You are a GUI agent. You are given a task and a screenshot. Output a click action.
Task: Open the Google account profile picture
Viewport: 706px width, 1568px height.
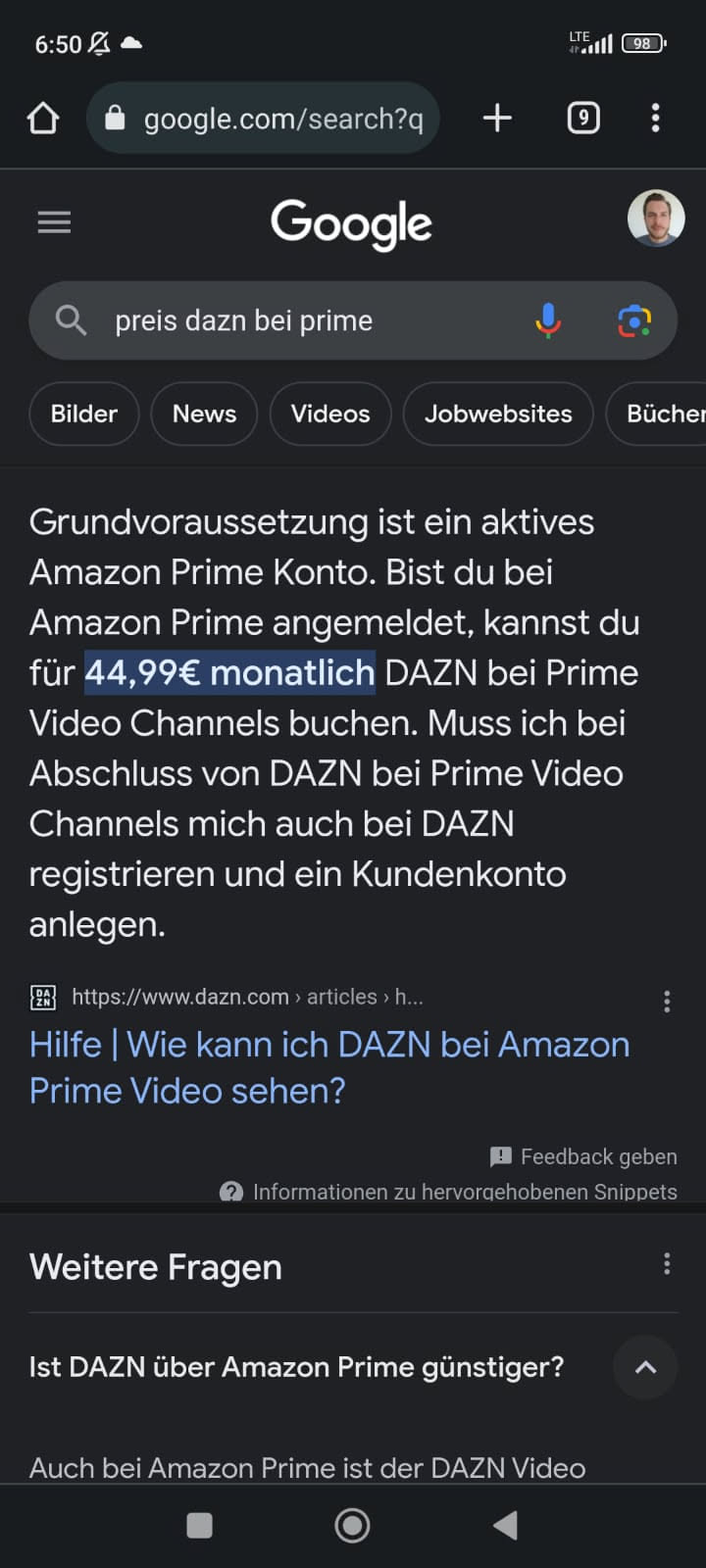(x=655, y=219)
